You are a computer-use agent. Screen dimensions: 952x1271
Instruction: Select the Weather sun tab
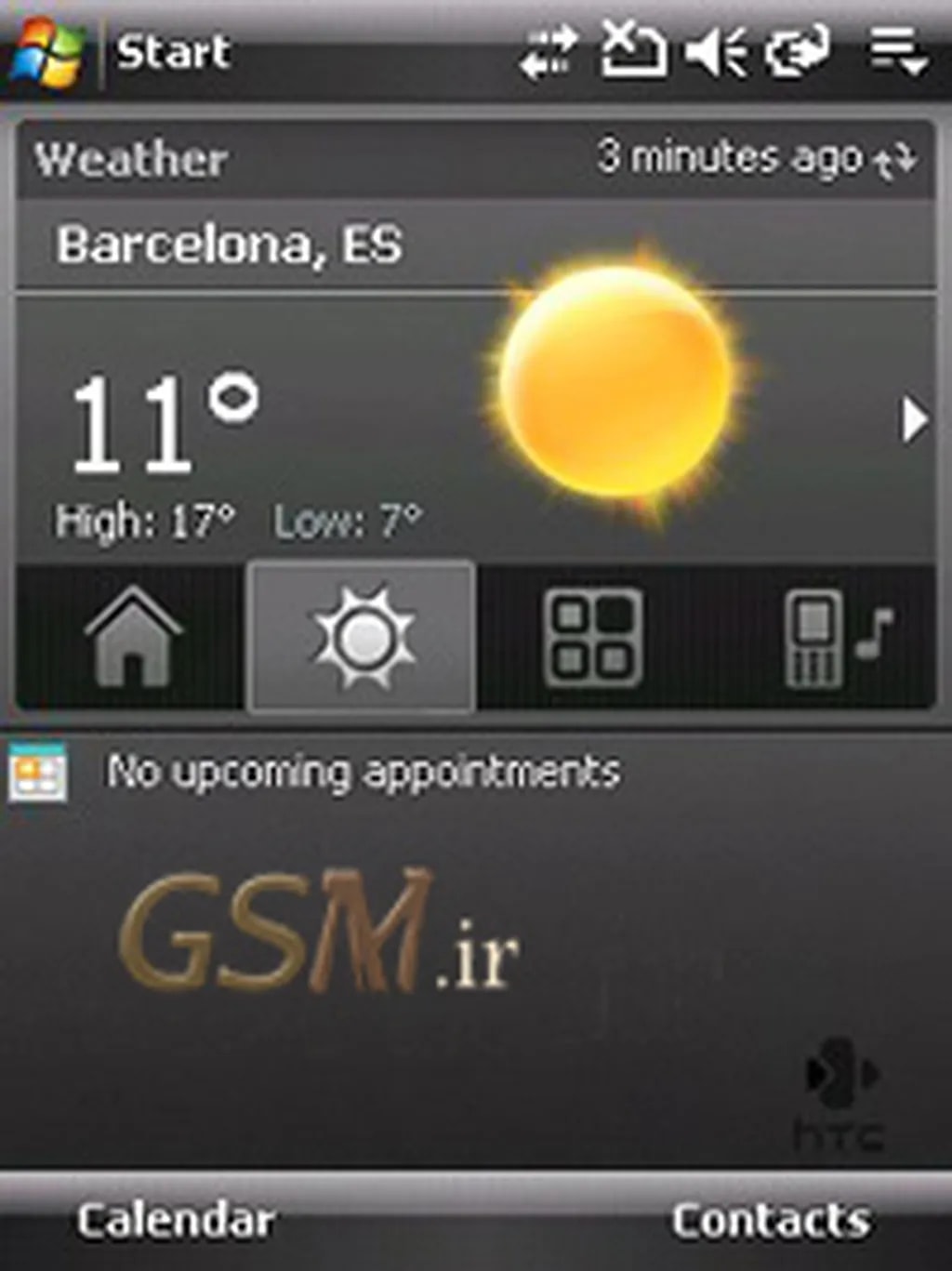(x=362, y=638)
